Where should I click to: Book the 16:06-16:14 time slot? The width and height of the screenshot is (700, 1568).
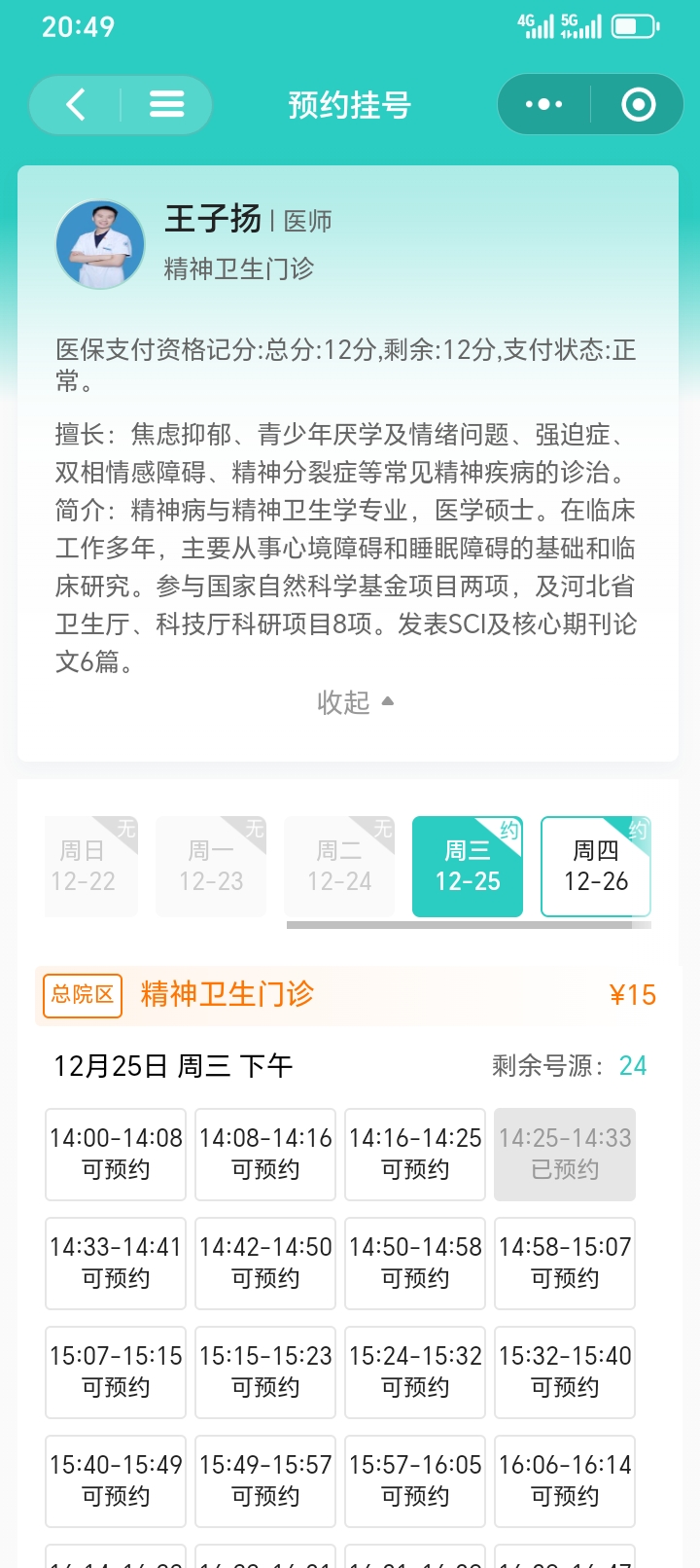tap(565, 1480)
